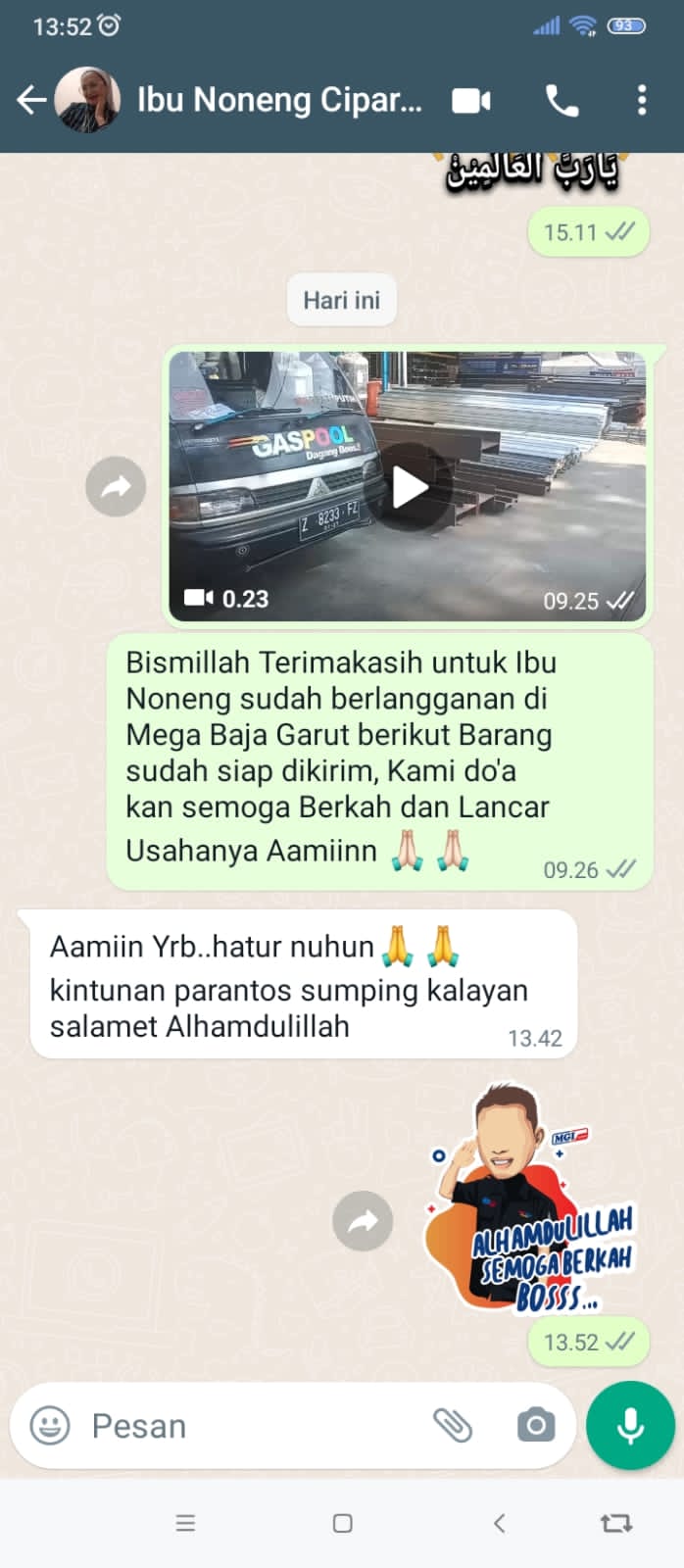This screenshot has height=1568, width=684.
Task: Tap the system home button
Action: [342, 1523]
